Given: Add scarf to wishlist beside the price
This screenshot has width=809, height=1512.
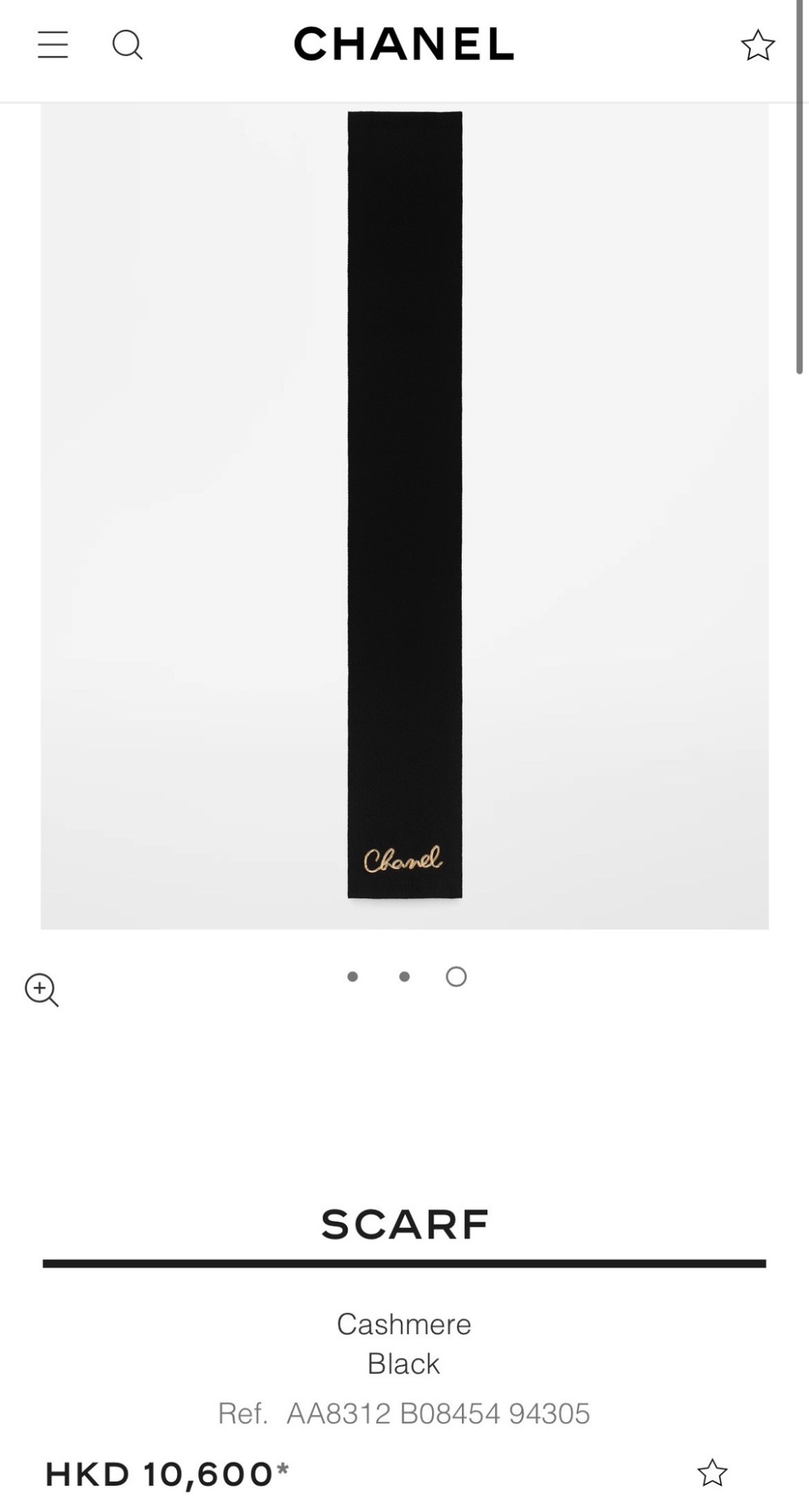Looking at the screenshot, I should click(712, 1473).
